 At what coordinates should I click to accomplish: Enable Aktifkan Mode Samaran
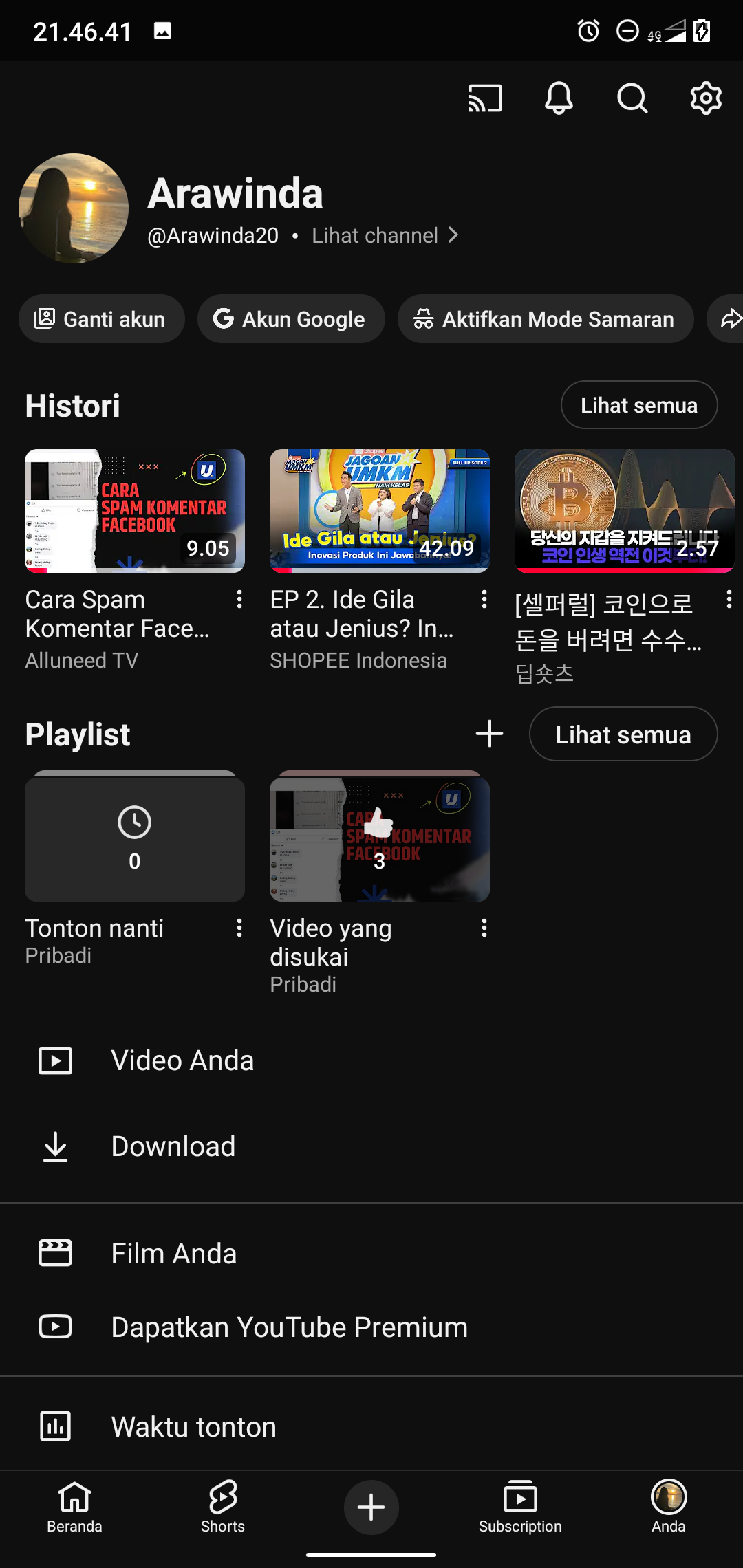[x=545, y=319]
